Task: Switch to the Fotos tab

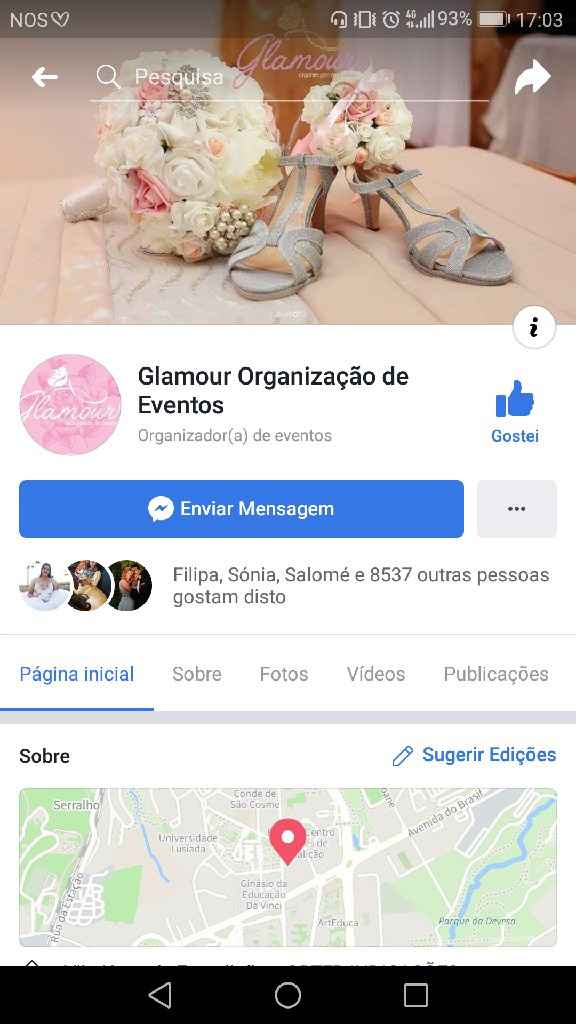Action: coord(283,674)
